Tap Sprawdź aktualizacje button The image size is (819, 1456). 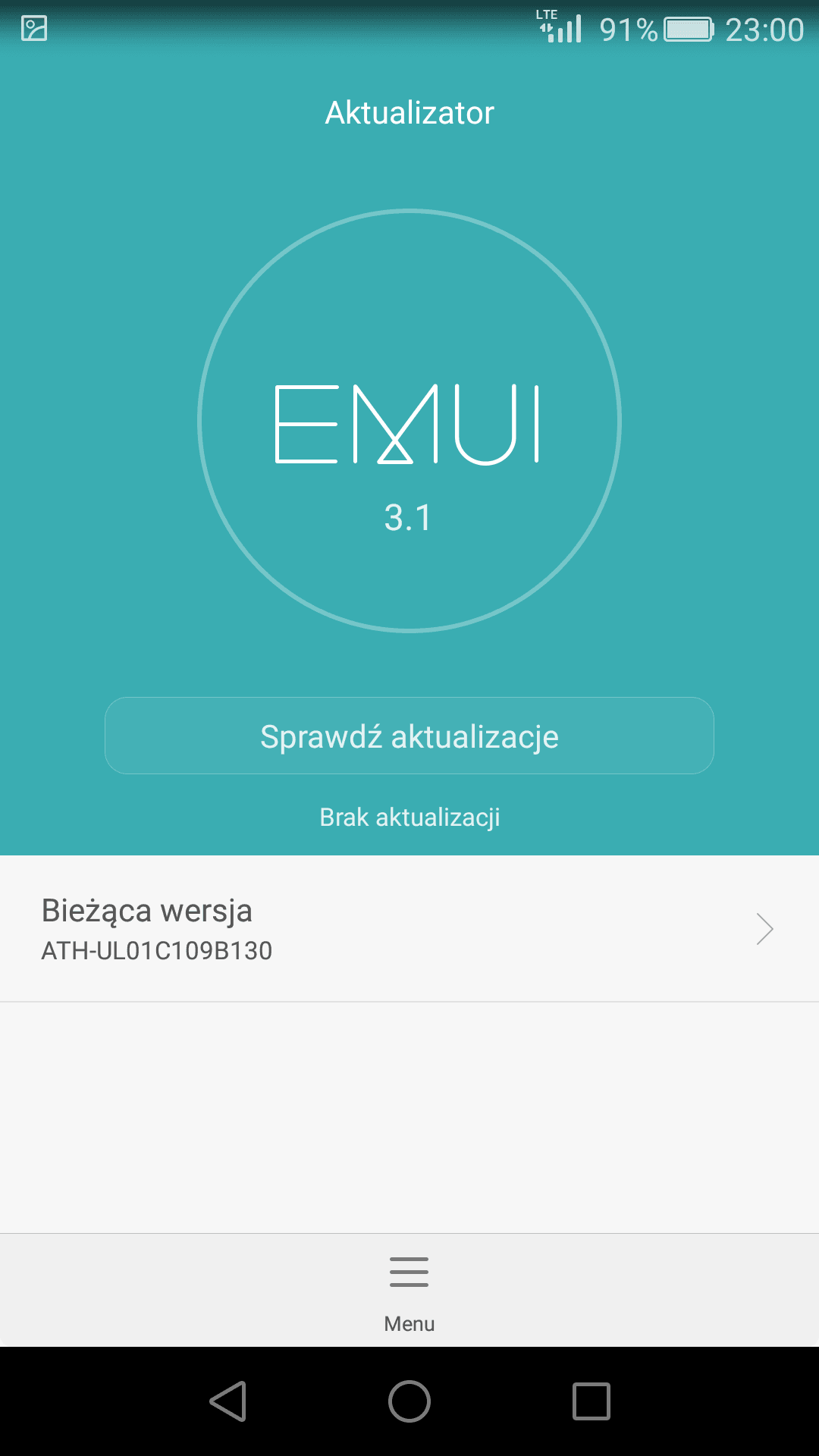point(409,736)
